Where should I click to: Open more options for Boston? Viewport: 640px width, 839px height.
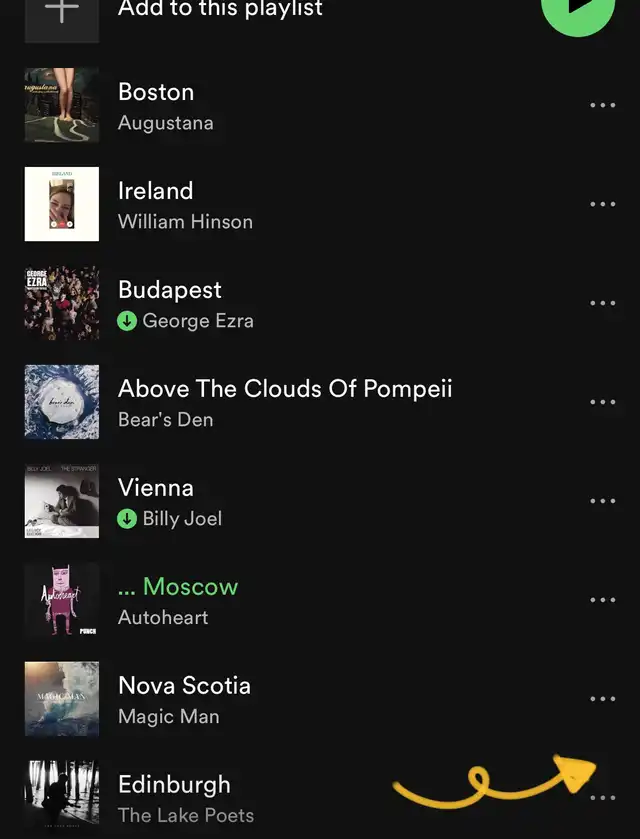point(602,105)
